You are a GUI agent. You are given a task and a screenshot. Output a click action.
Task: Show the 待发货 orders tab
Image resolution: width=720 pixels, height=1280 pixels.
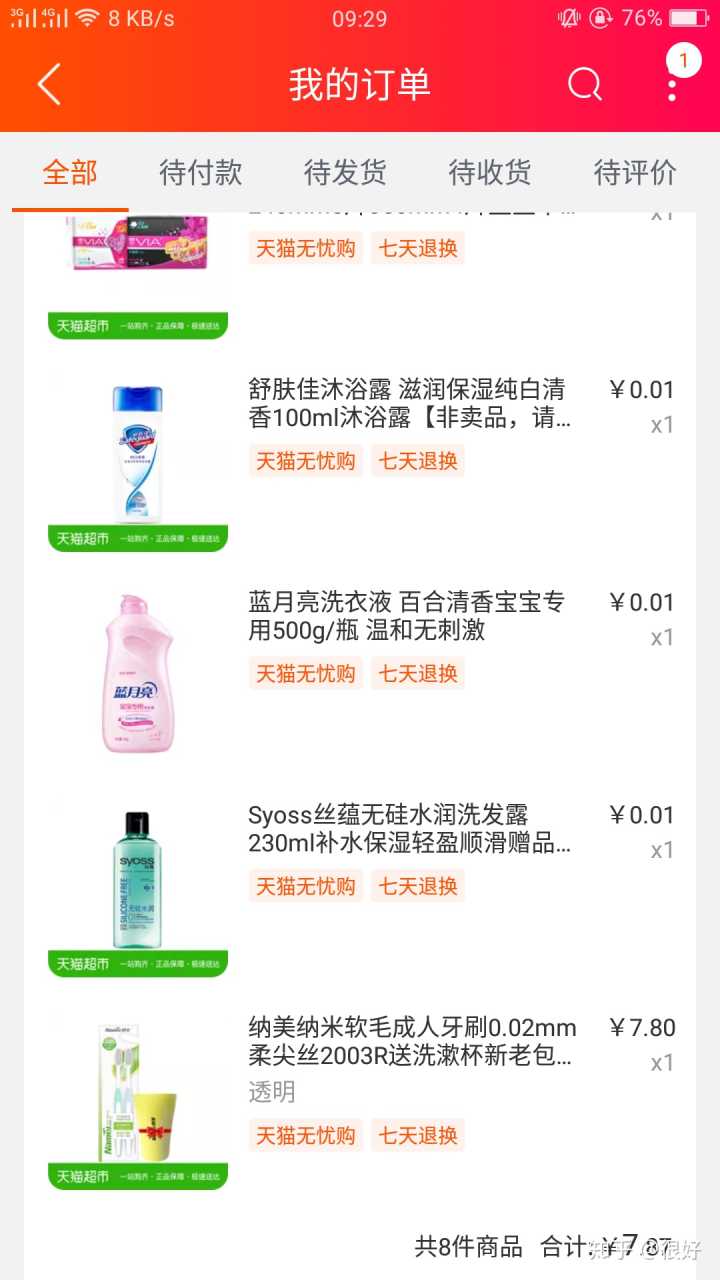click(x=345, y=172)
